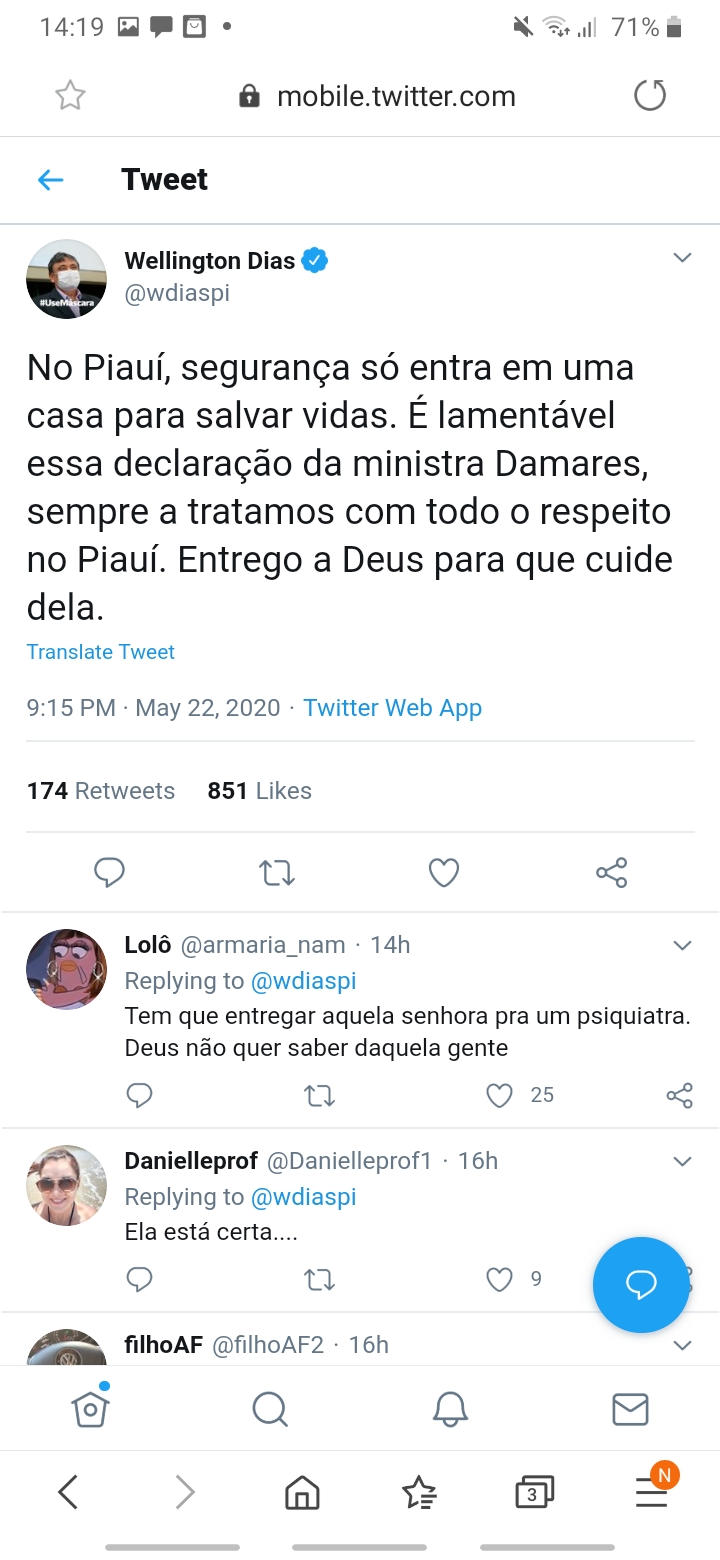Check notifications via the bell icon
This screenshot has height=1560, width=720.
[x=450, y=1409]
